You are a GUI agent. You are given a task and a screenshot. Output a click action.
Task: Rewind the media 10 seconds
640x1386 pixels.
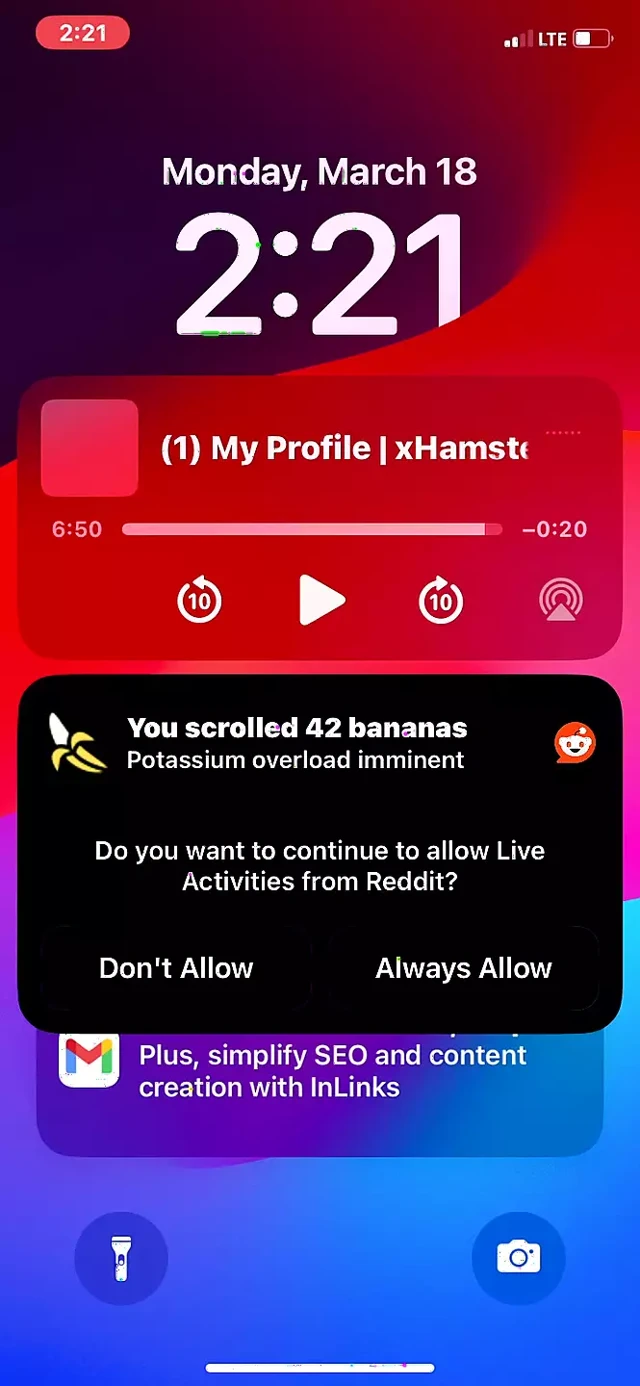(199, 601)
